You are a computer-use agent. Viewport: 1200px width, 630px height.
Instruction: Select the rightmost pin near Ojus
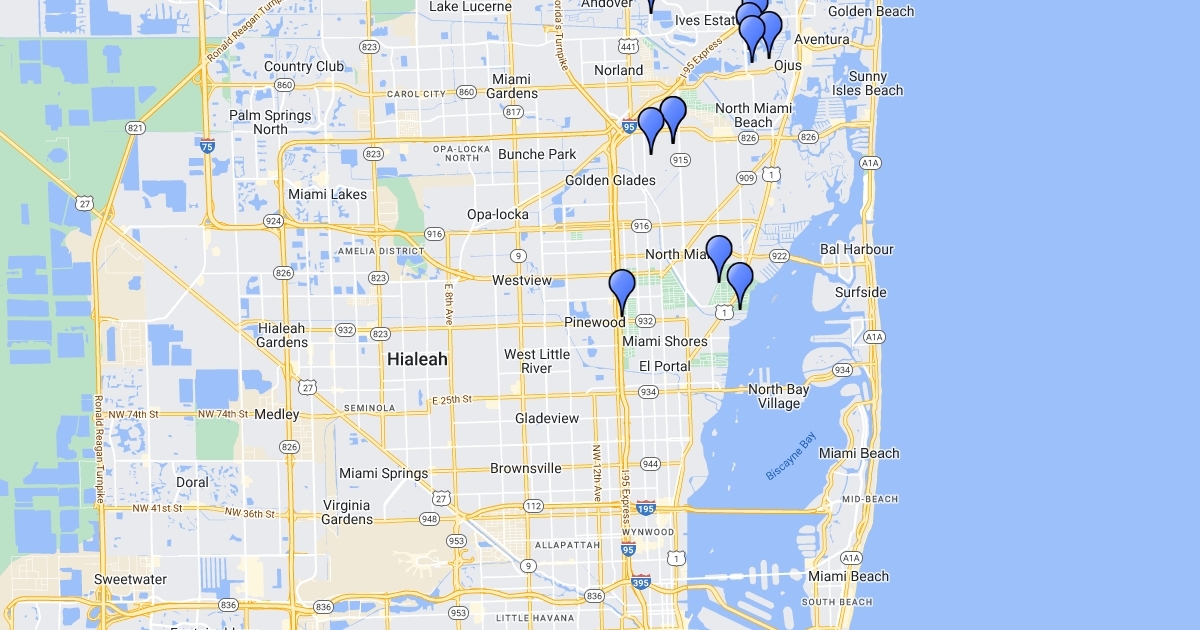pos(770,28)
